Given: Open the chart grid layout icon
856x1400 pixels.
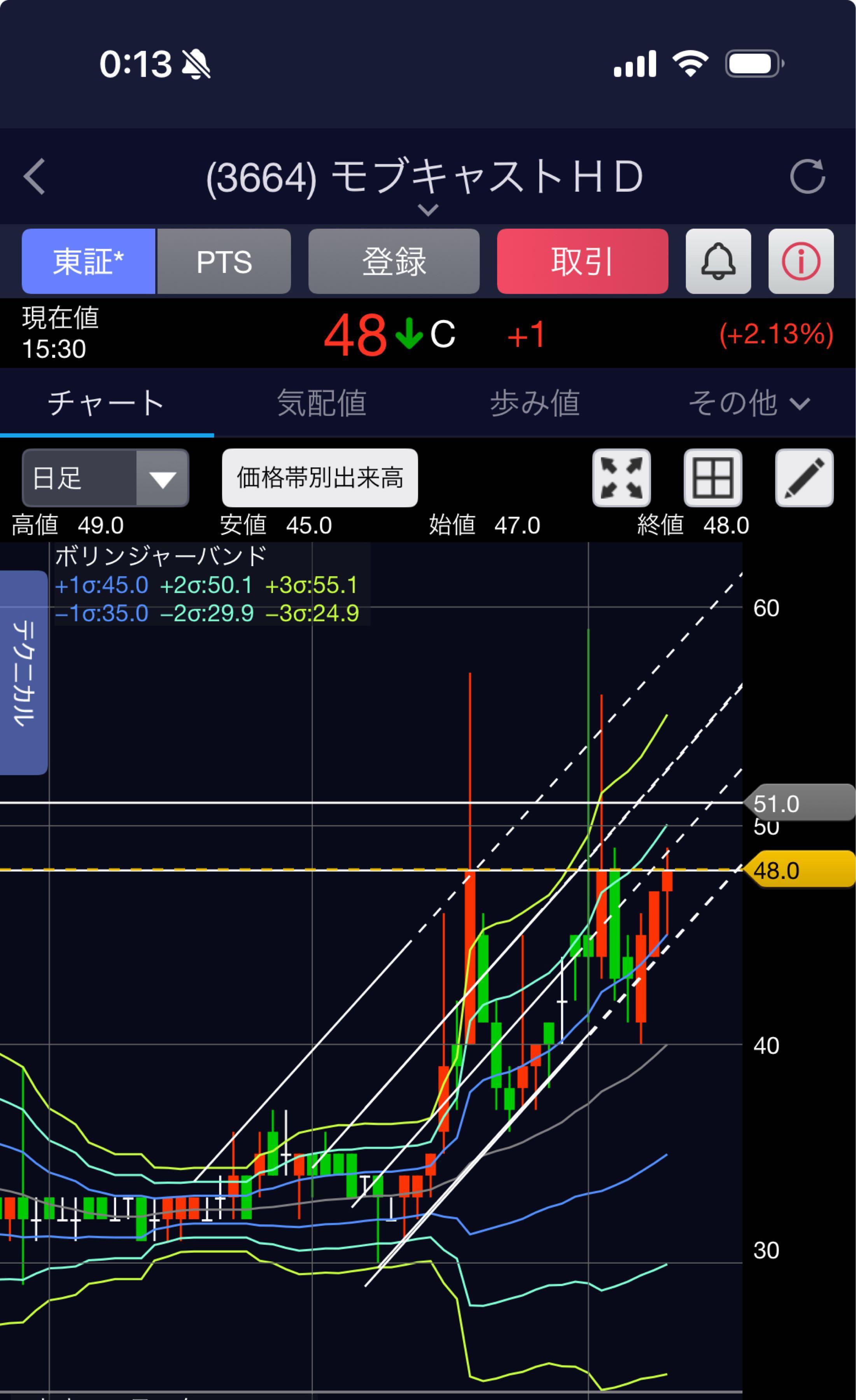Looking at the screenshot, I should point(713,478).
